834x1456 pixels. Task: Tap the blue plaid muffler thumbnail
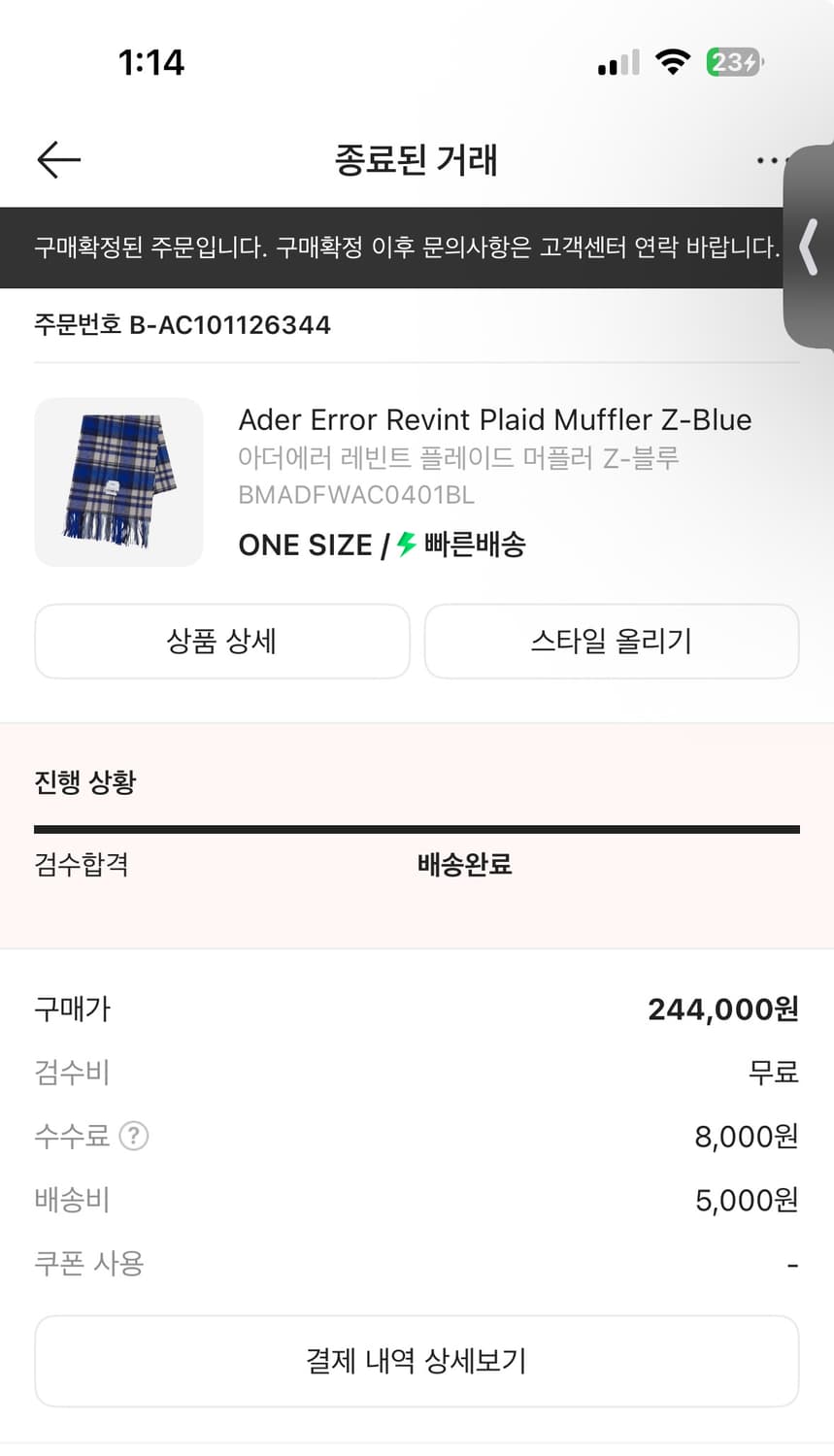point(118,481)
